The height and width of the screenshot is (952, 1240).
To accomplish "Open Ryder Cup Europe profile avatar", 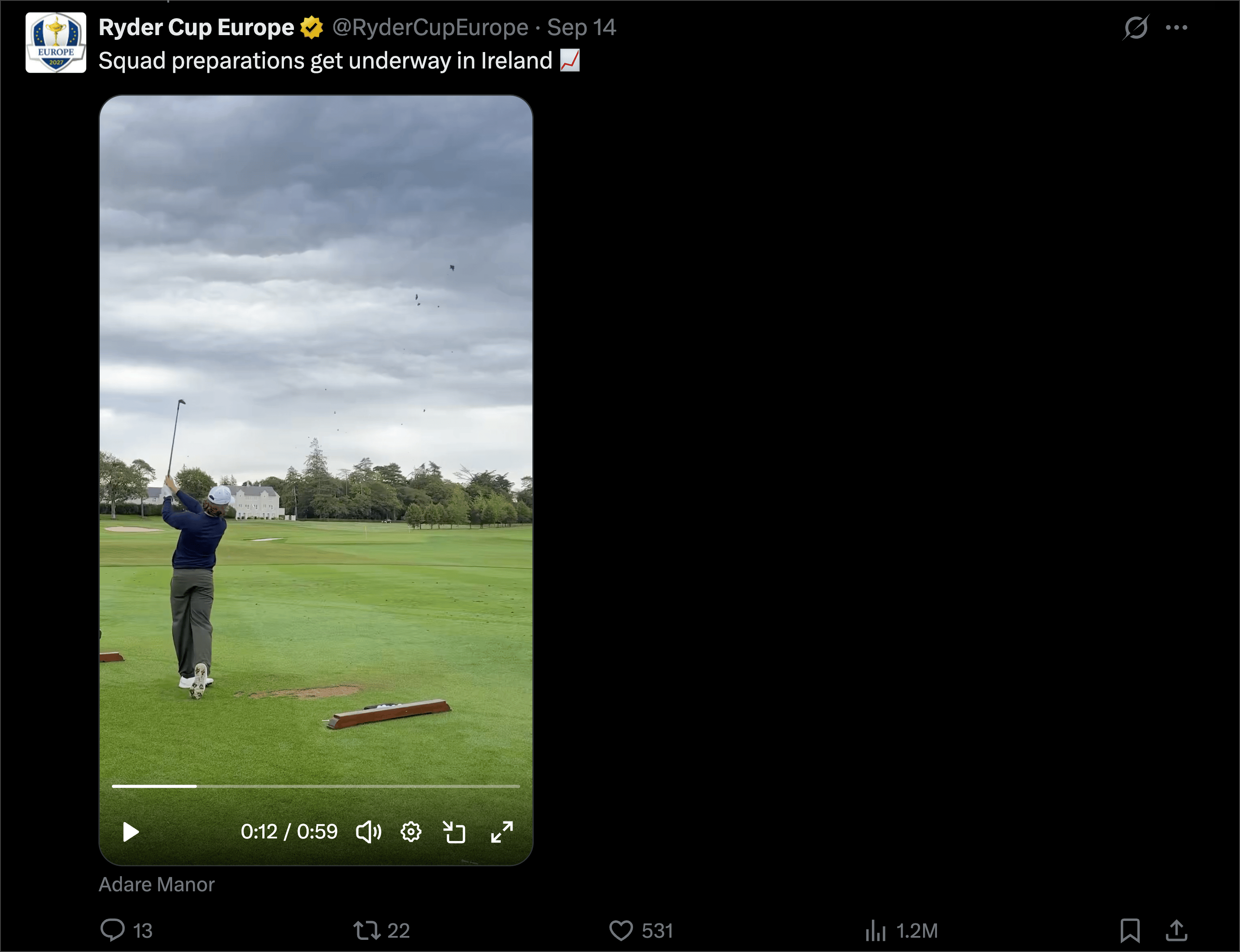I will click(55, 42).
